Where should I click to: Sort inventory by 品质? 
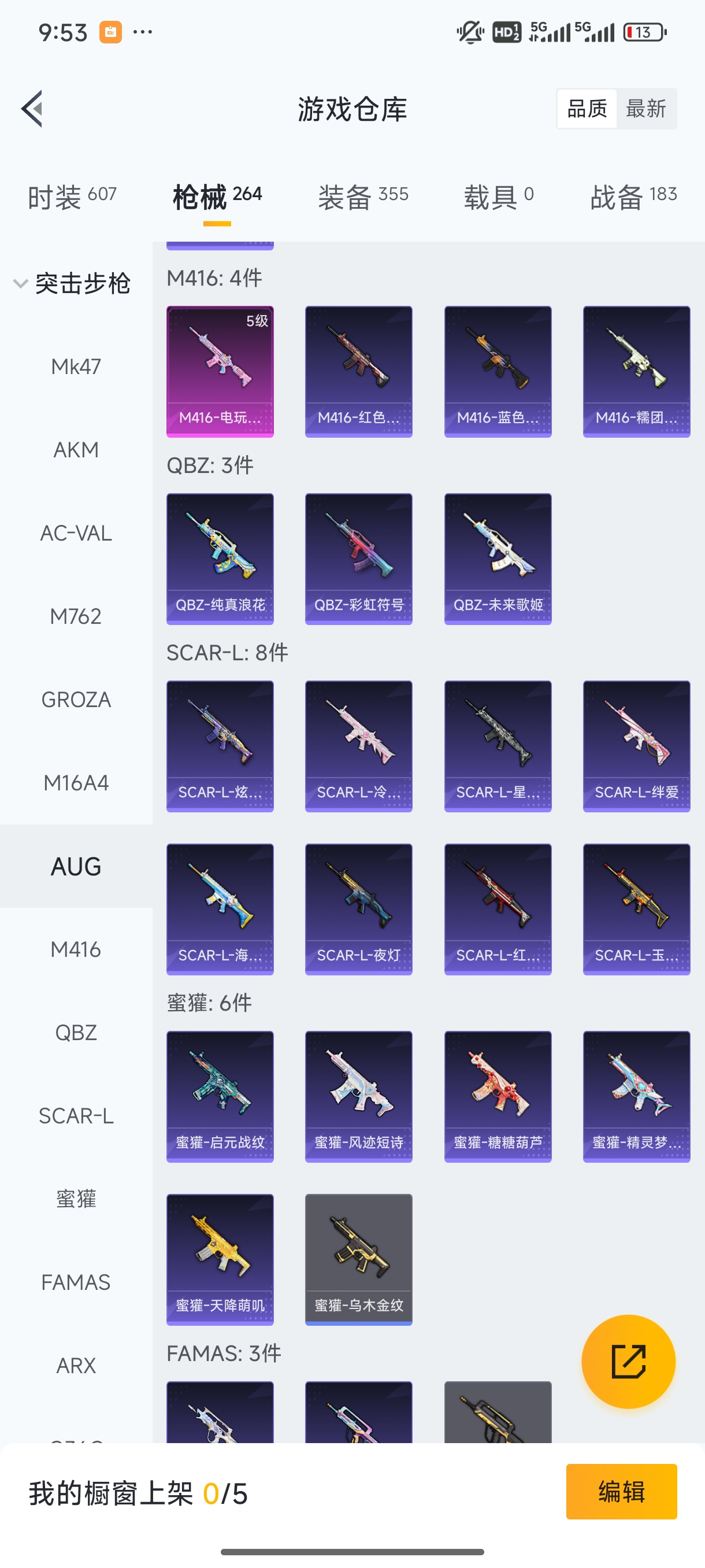(x=587, y=109)
